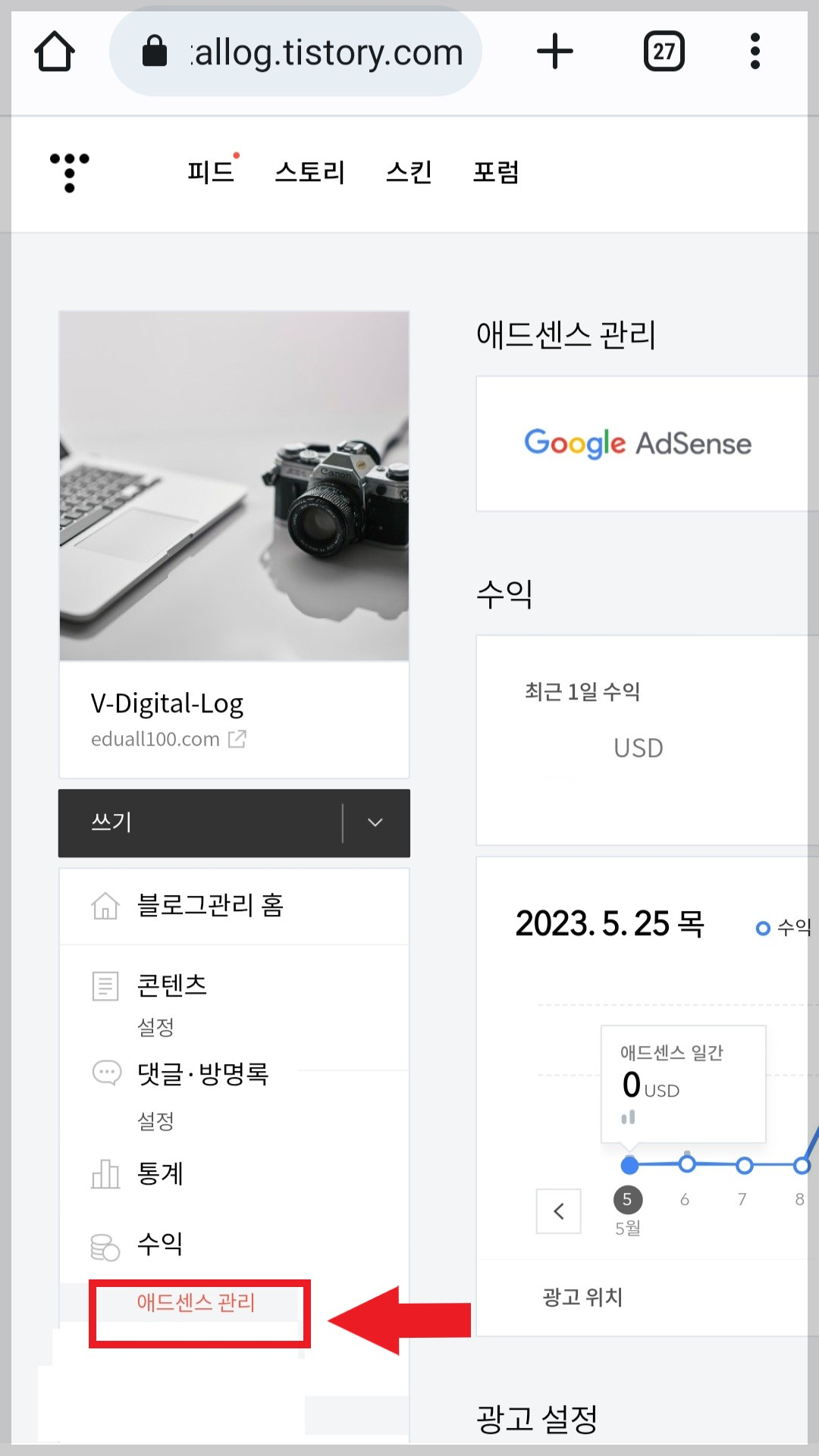Open the 포럼 section
The width and height of the screenshot is (819, 1456).
pos(496,172)
